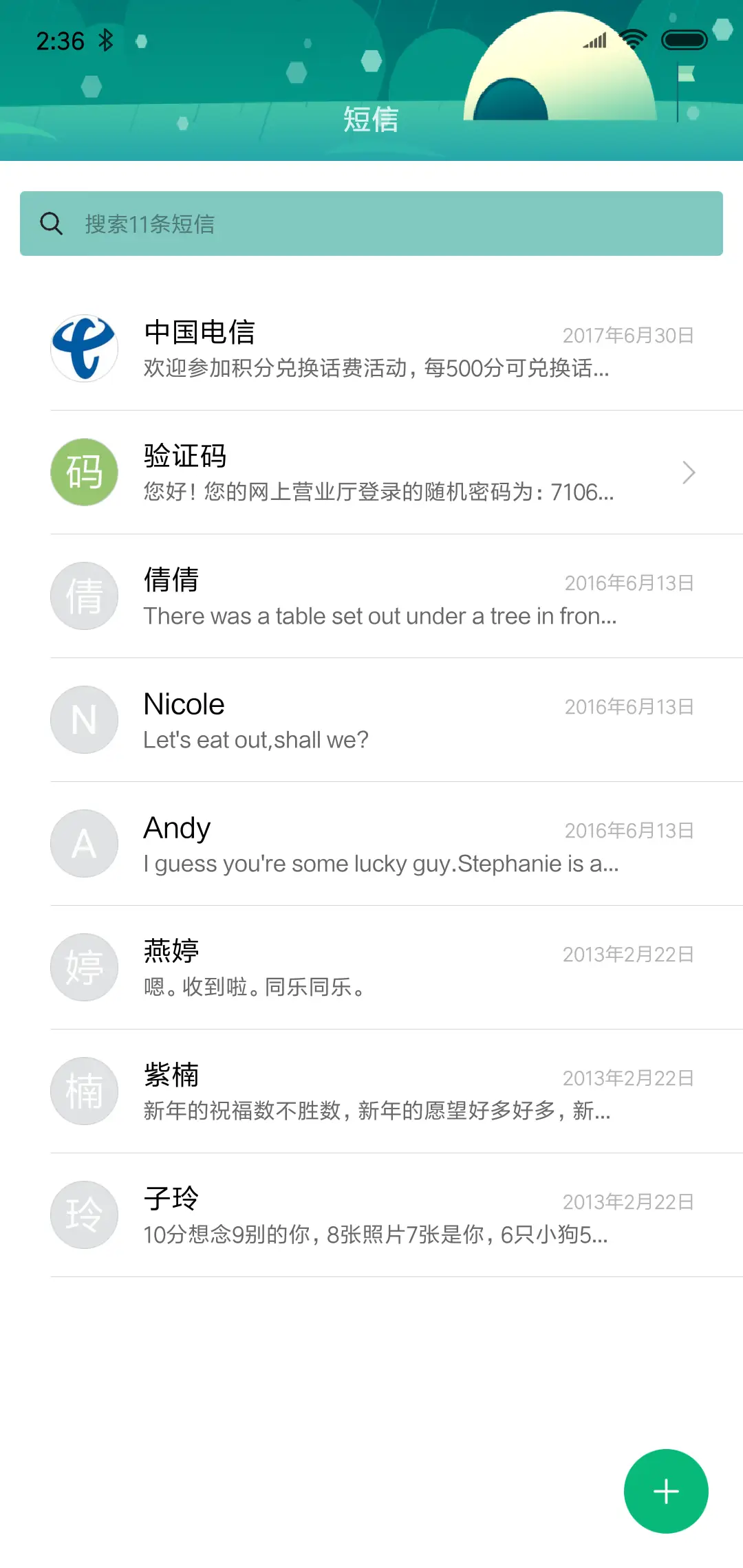Compose a new message with plus button

coord(665,1491)
